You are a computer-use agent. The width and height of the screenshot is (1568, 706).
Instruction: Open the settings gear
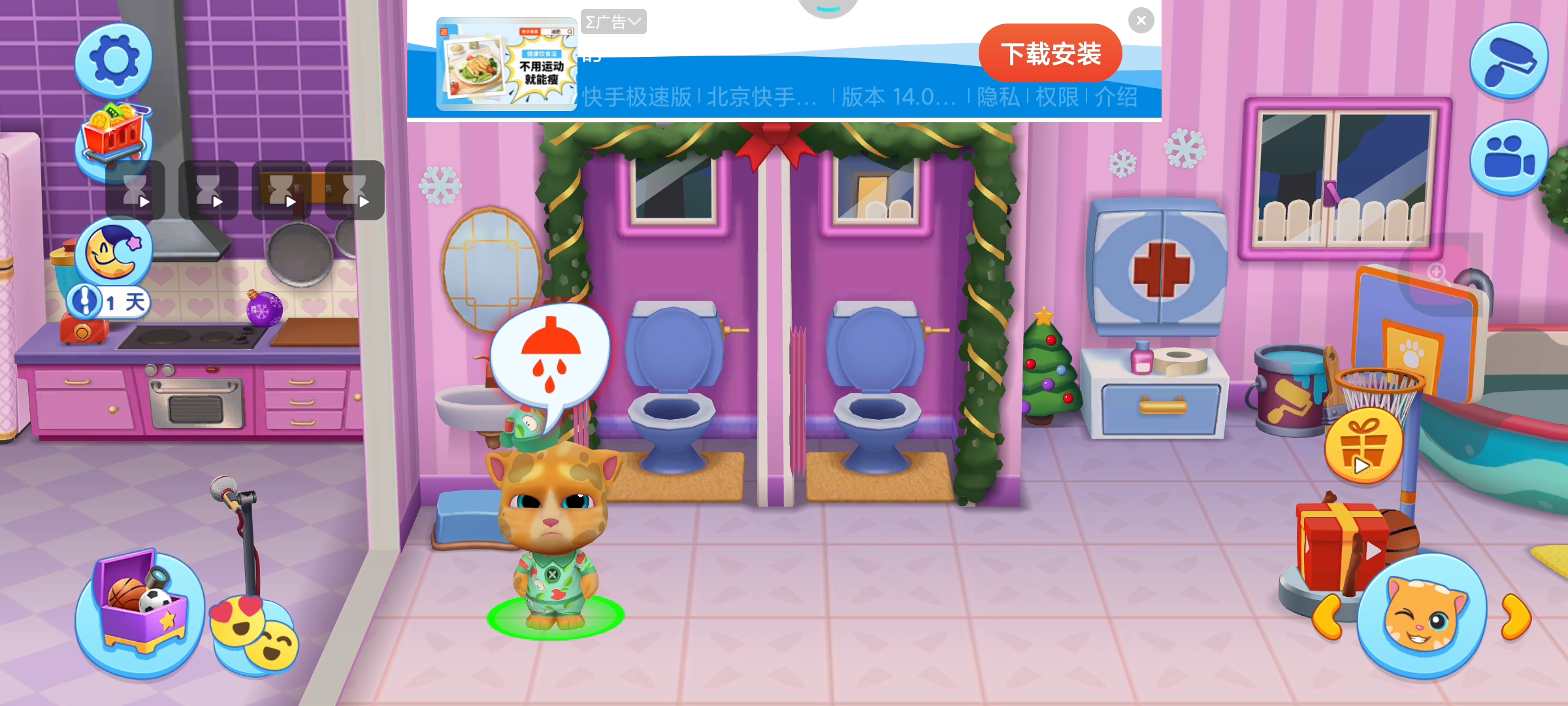click(x=114, y=60)
